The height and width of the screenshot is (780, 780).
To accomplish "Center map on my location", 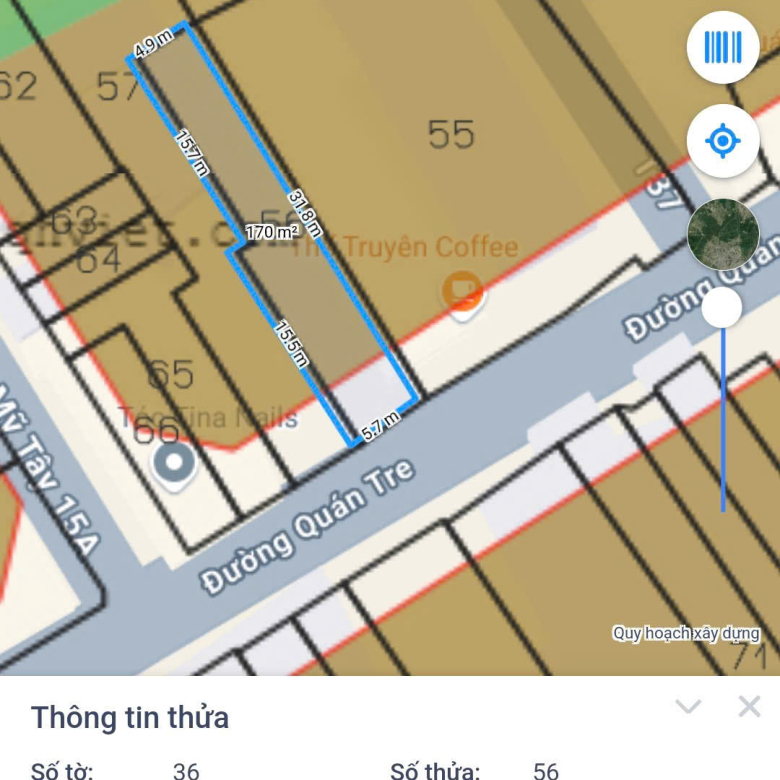I will (x=722, y=141).
